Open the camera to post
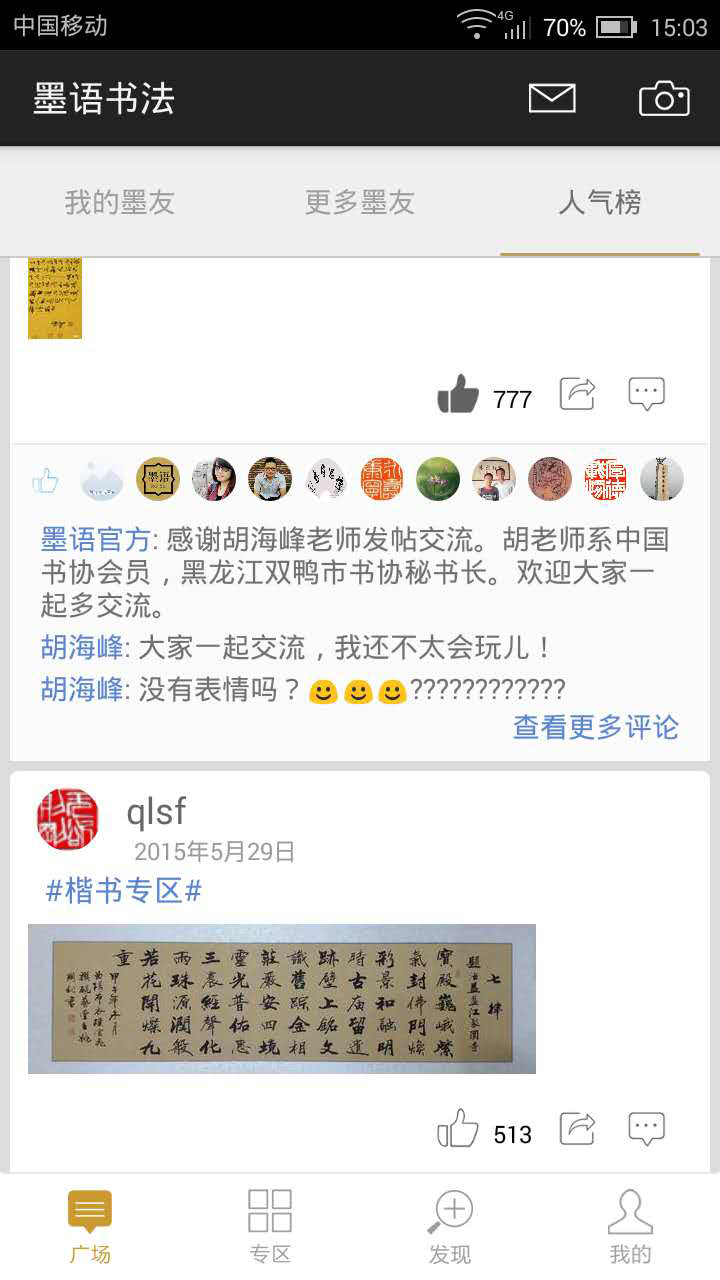This screenshot has height=1280, width=720. point(664,98)
